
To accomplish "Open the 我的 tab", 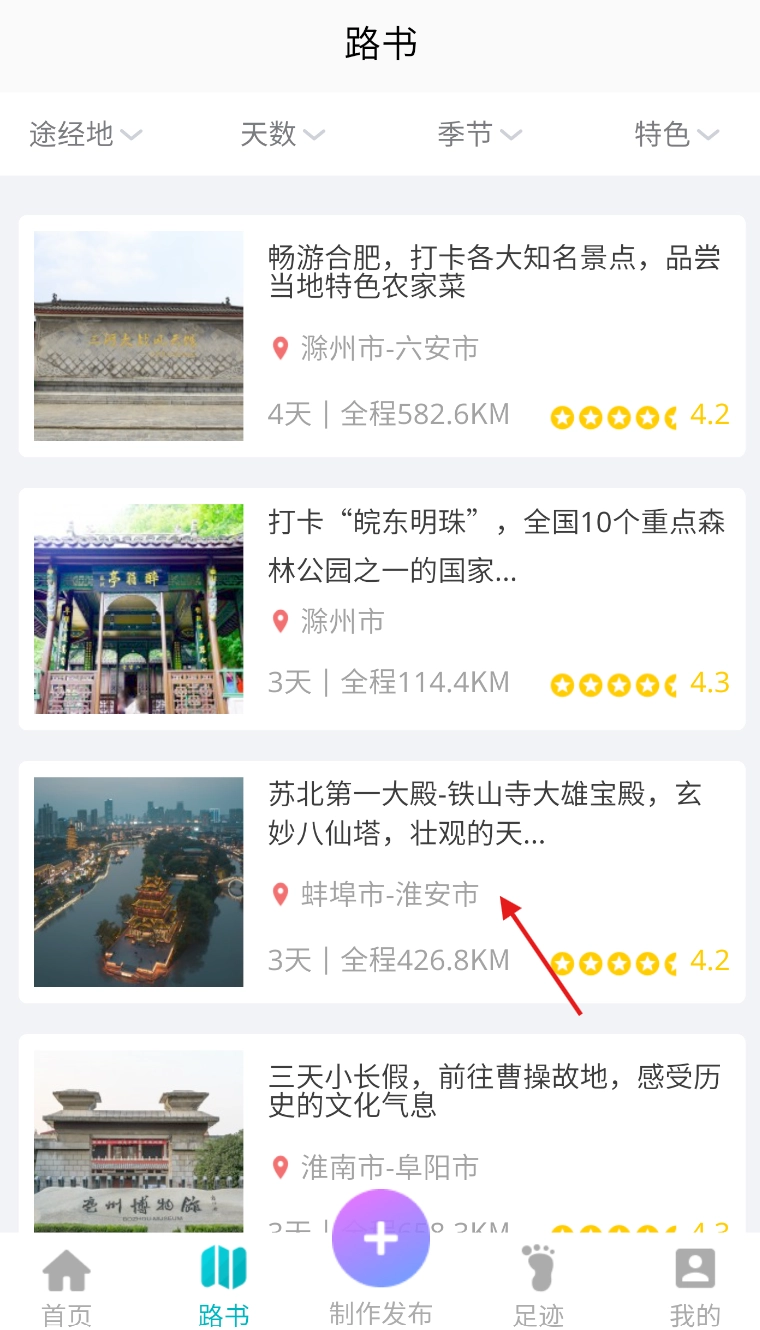I will (x=695, y=1286).
